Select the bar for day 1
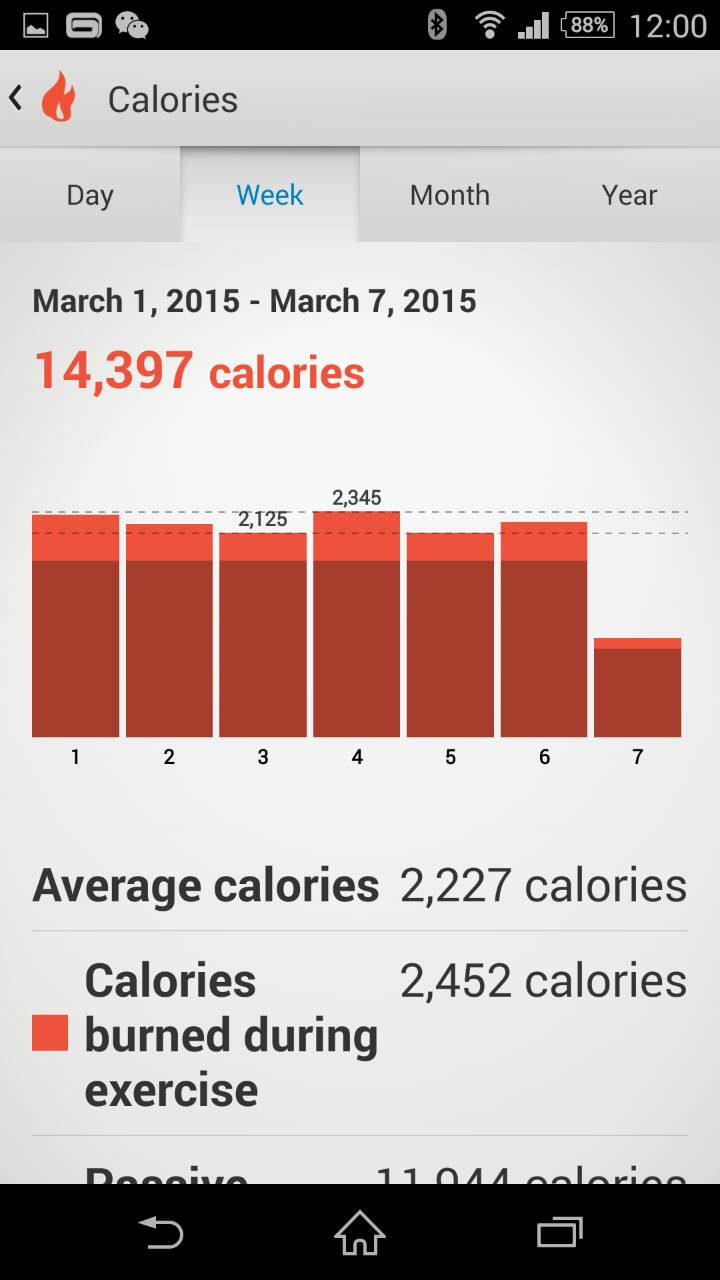This screenshot has height=1280, width=720. coord(75,626)
